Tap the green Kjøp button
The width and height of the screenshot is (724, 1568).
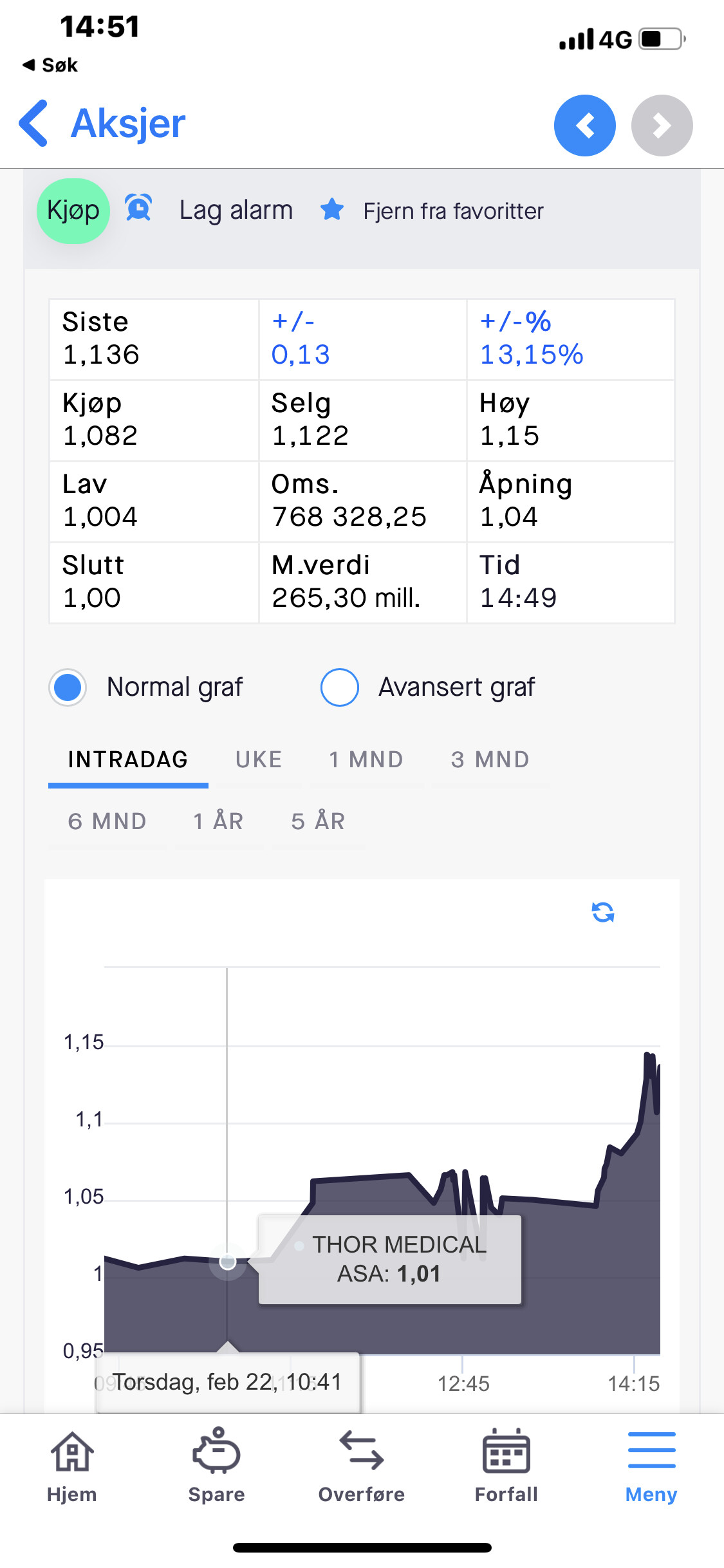(73, 210)
